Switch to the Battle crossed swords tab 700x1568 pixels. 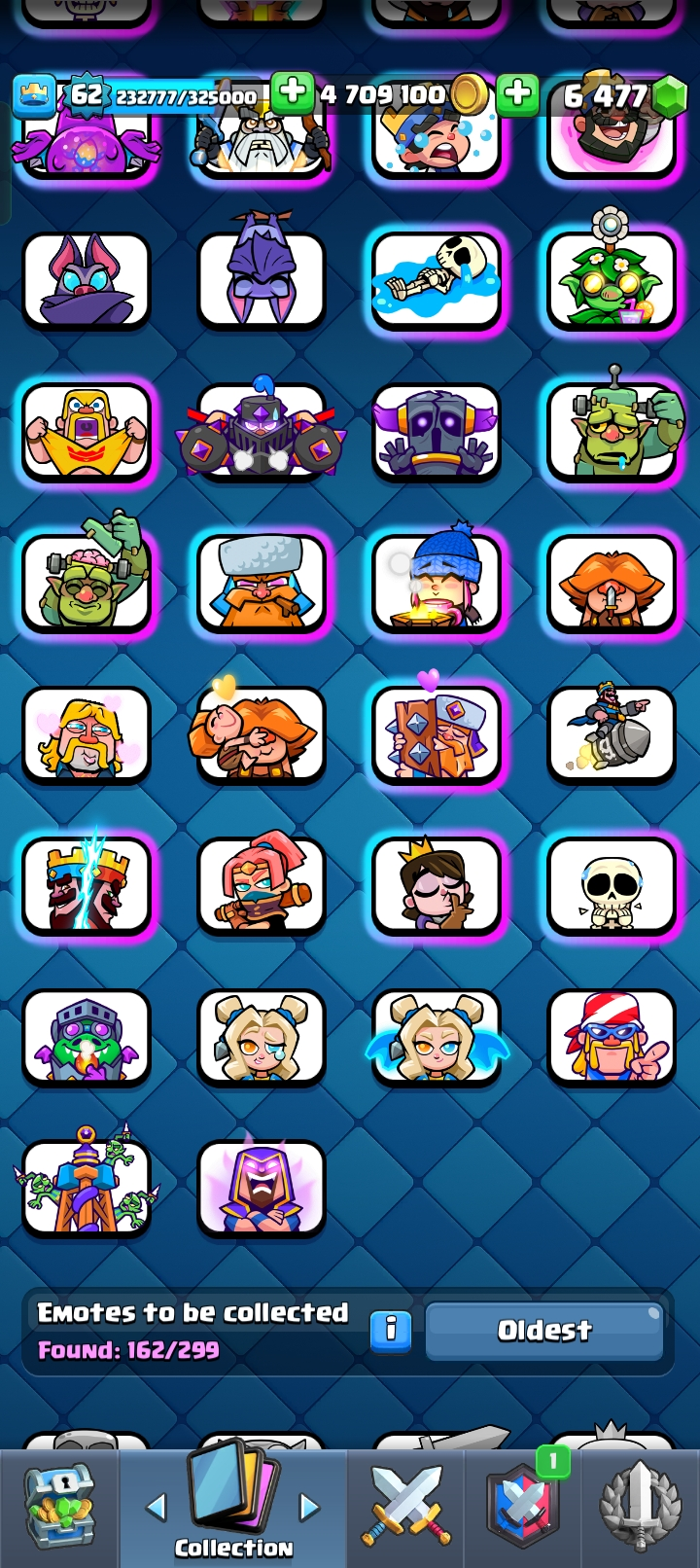[405, 1508]
